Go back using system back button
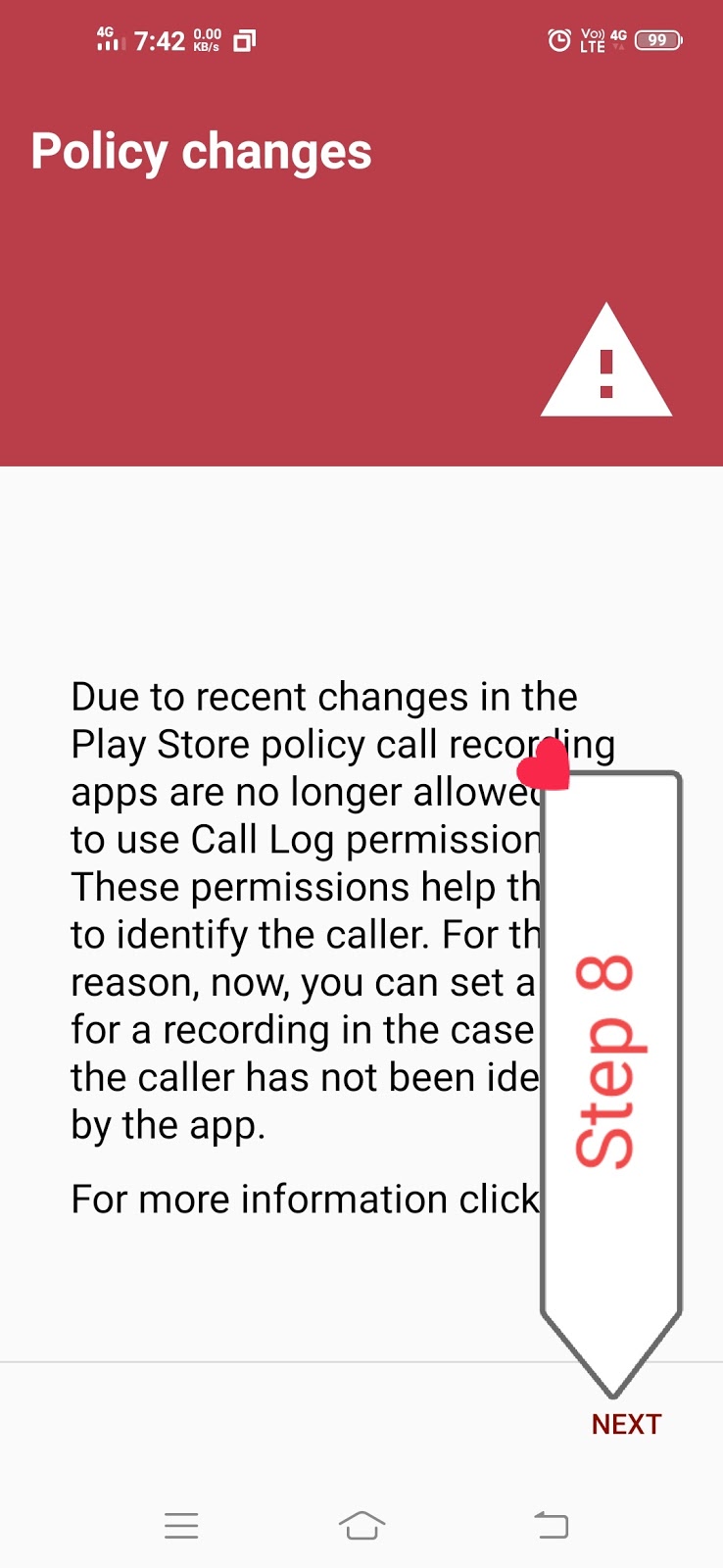The image size is (723, 1568). click(x=551, y=1525)
